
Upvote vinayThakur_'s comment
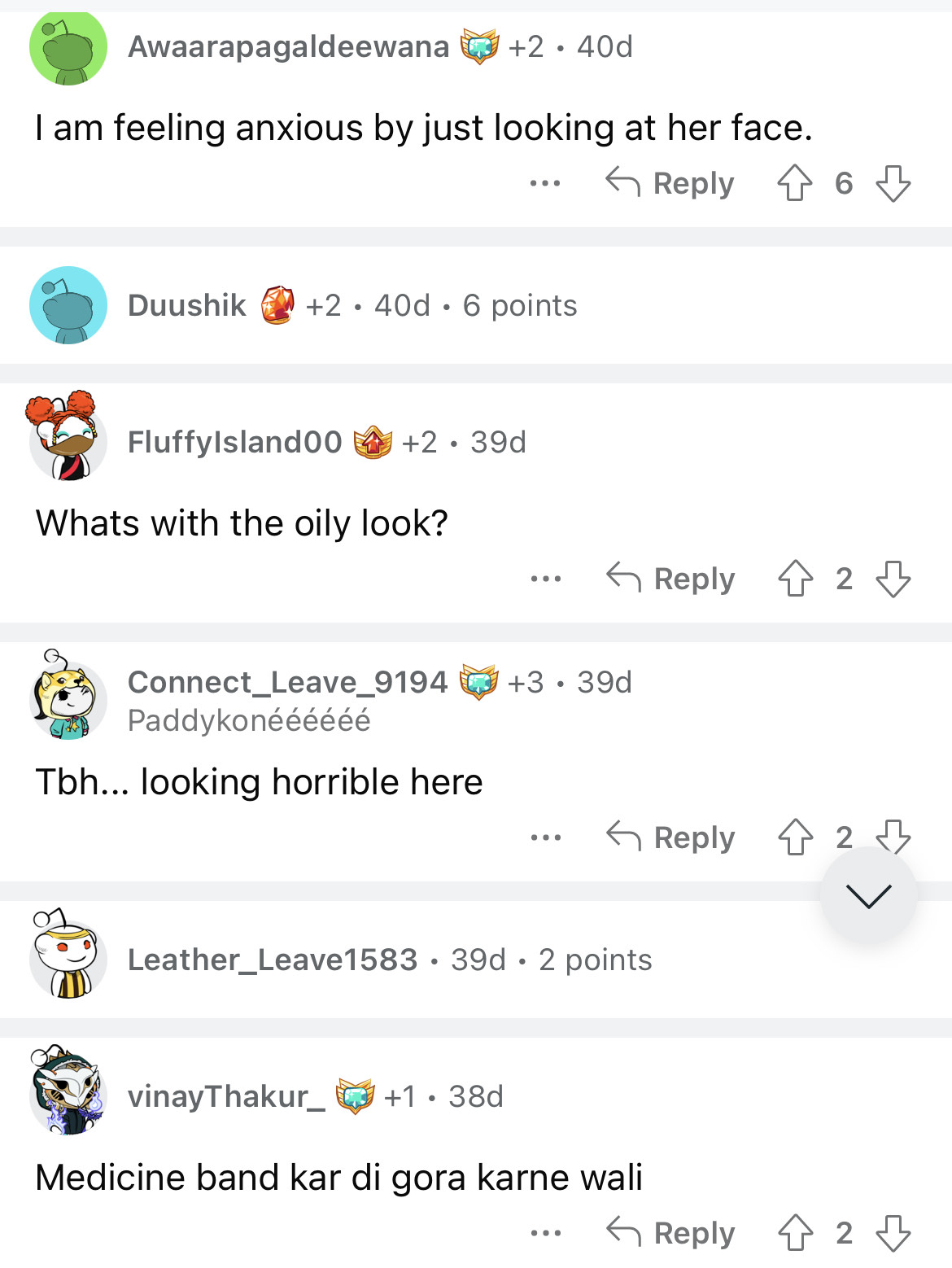pos(795,1233)
